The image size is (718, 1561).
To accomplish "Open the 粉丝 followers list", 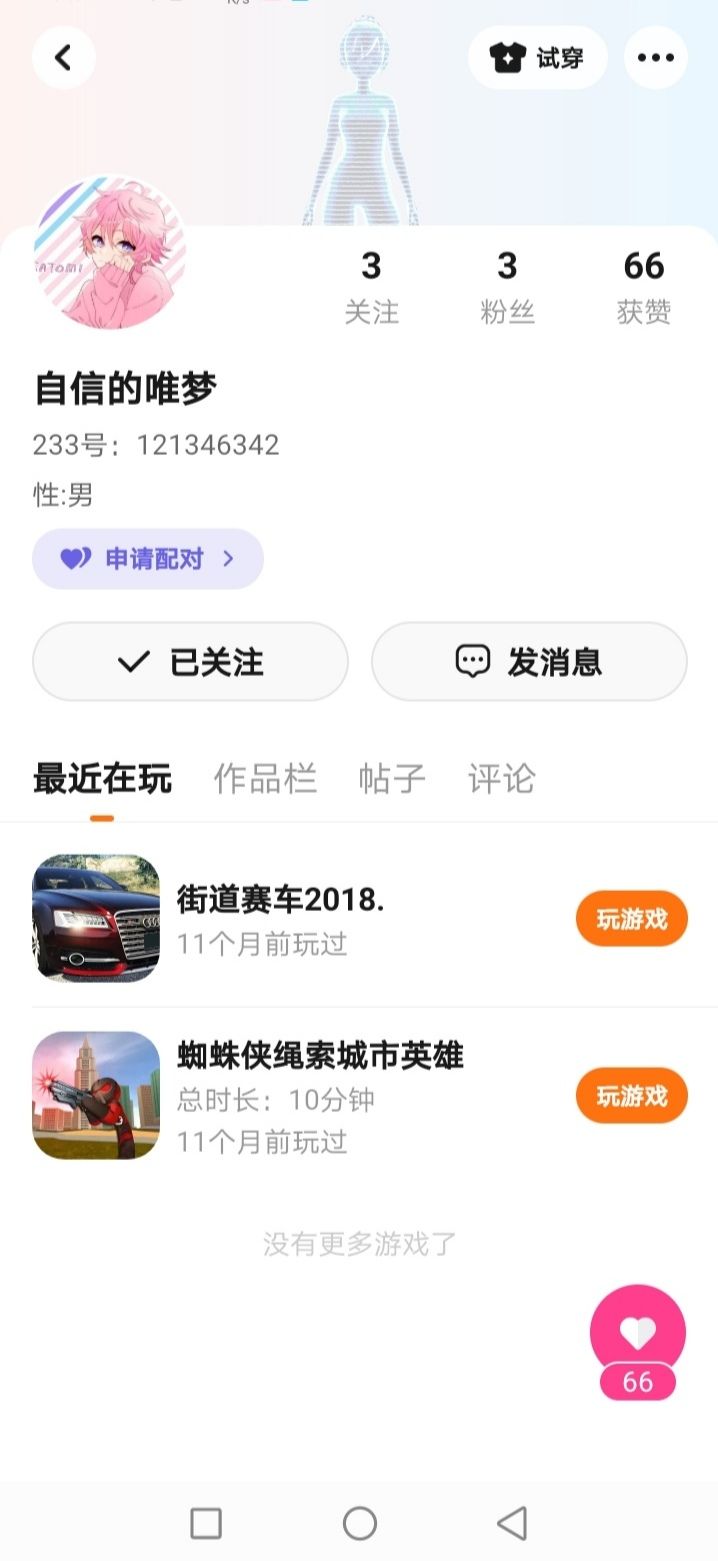I will 507,286.
